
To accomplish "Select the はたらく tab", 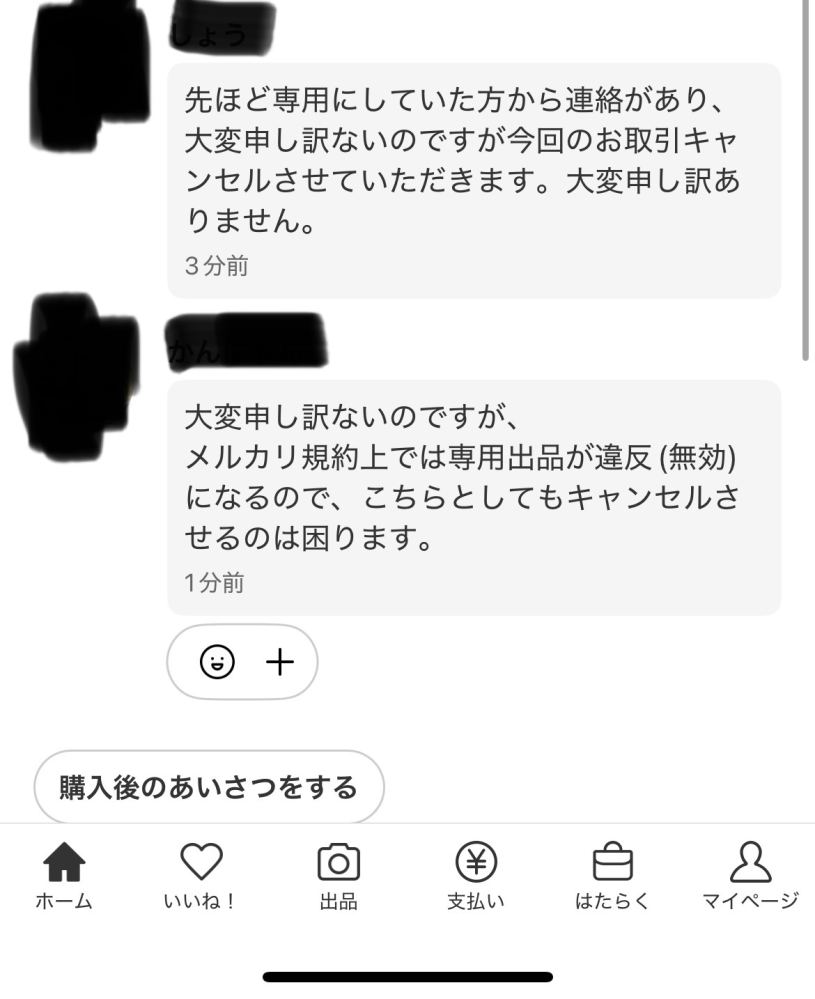I will (x=612, y=875).
